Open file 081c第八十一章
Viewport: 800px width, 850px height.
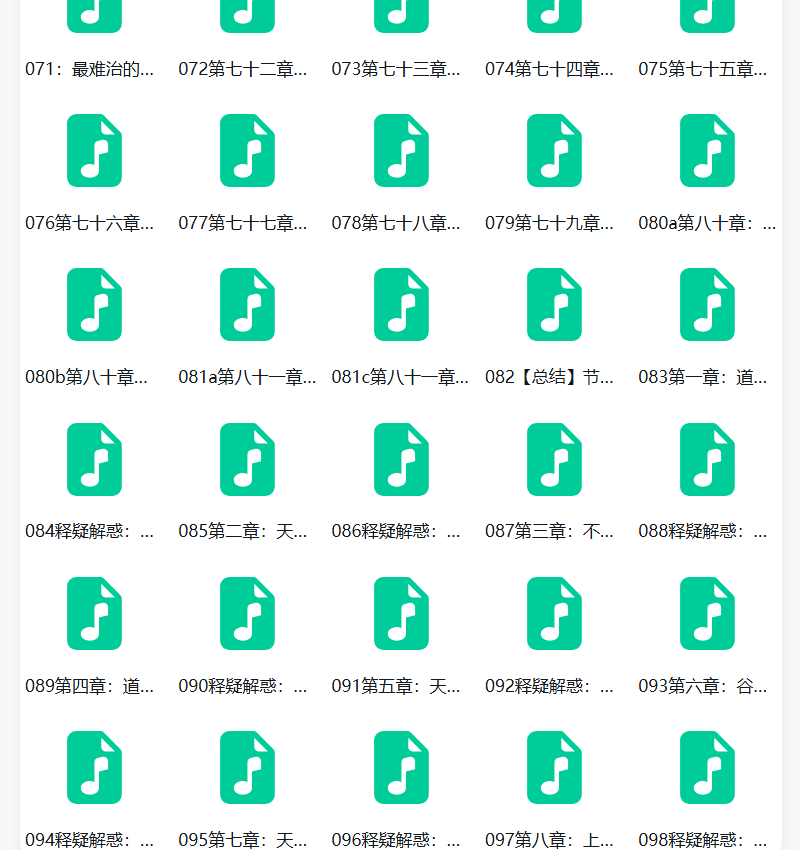401,305
